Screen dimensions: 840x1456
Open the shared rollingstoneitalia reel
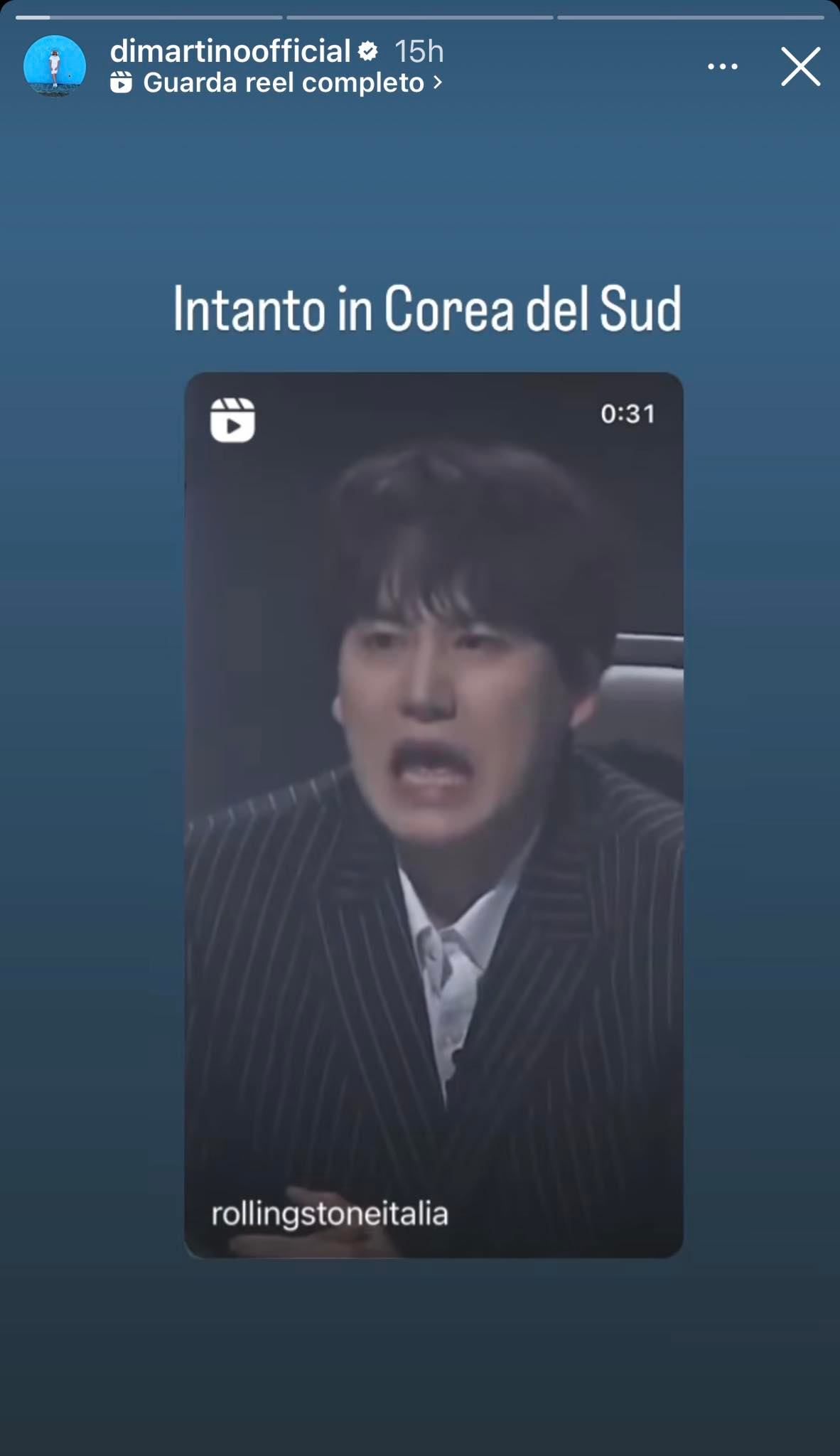(x=434, y=814)
